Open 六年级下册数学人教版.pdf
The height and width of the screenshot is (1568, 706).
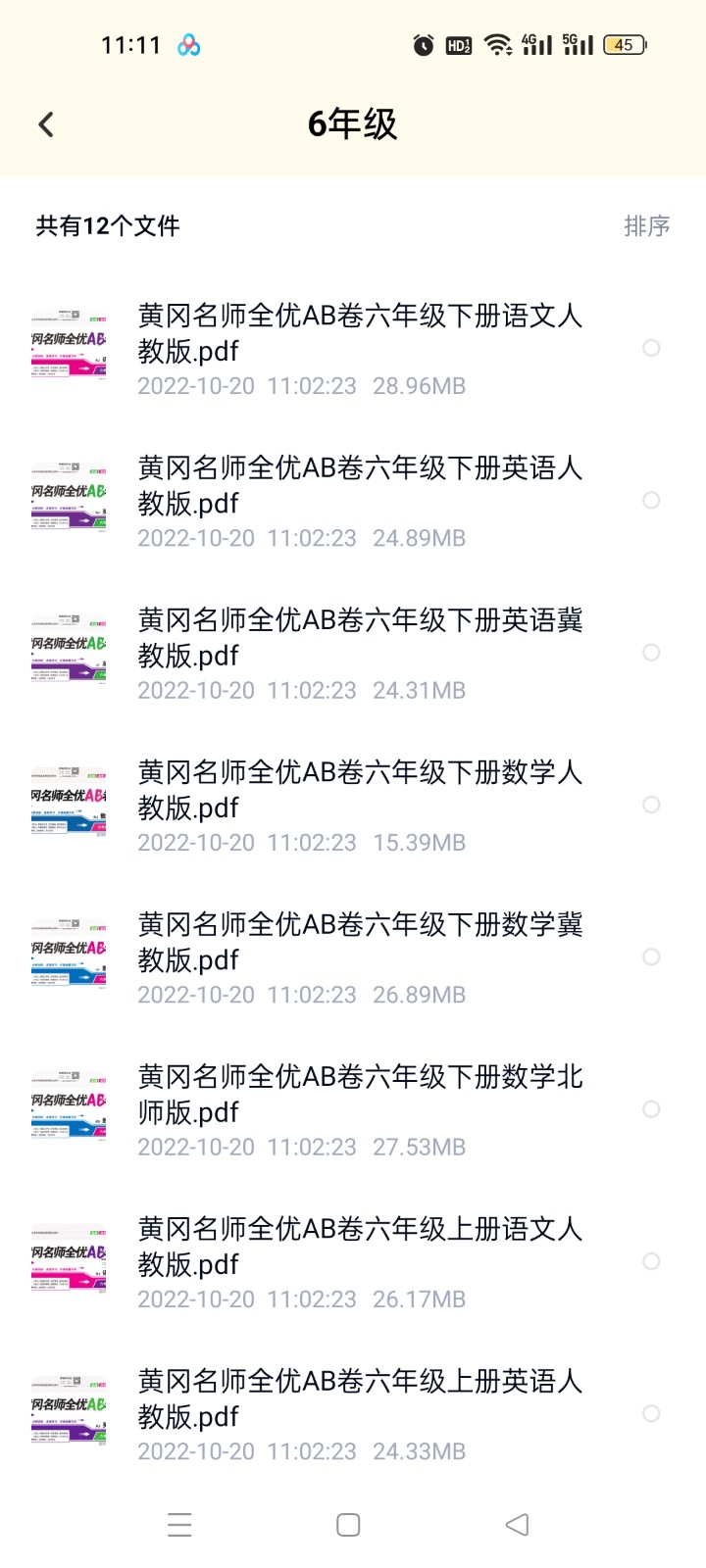tap(353, 806)
